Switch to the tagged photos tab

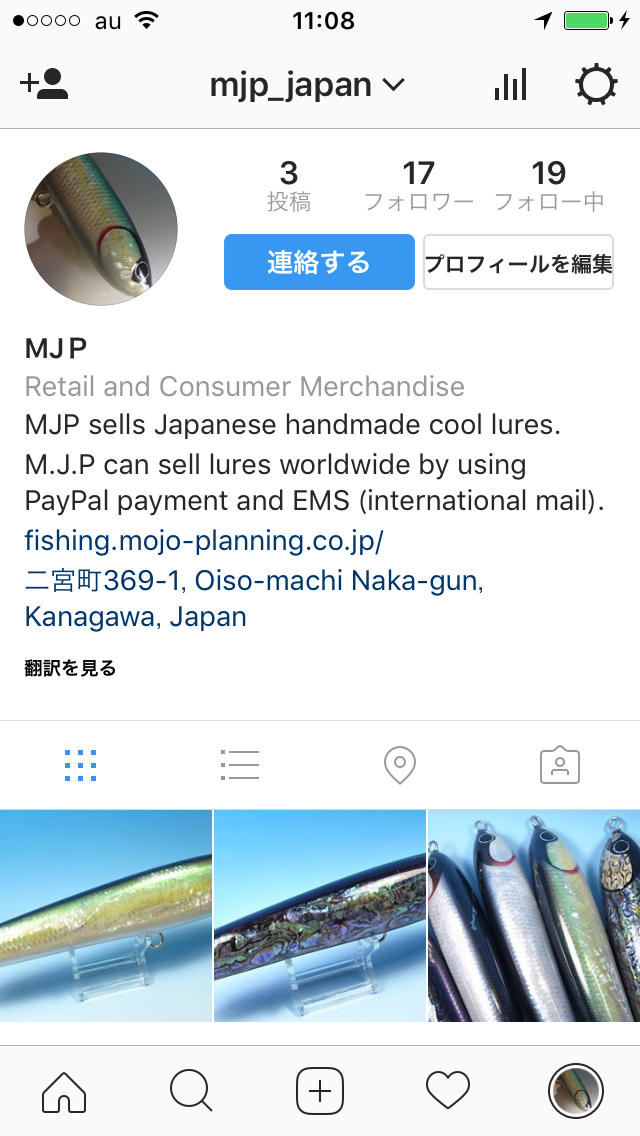pyautogui.click(x=560, y=765)
